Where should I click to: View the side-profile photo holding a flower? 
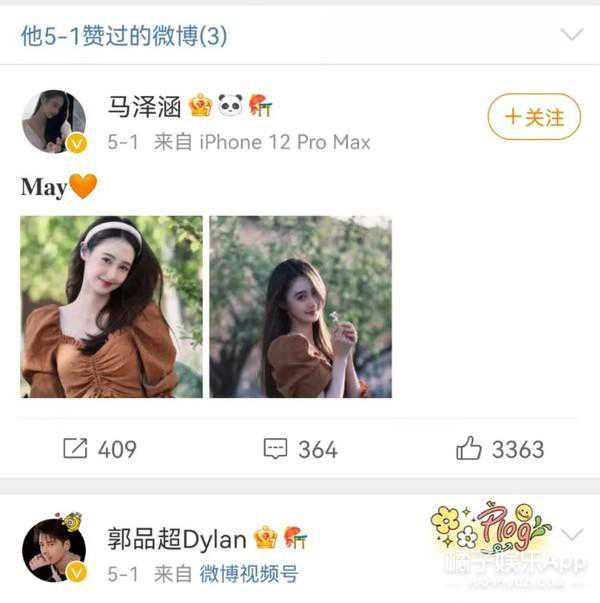300,307
